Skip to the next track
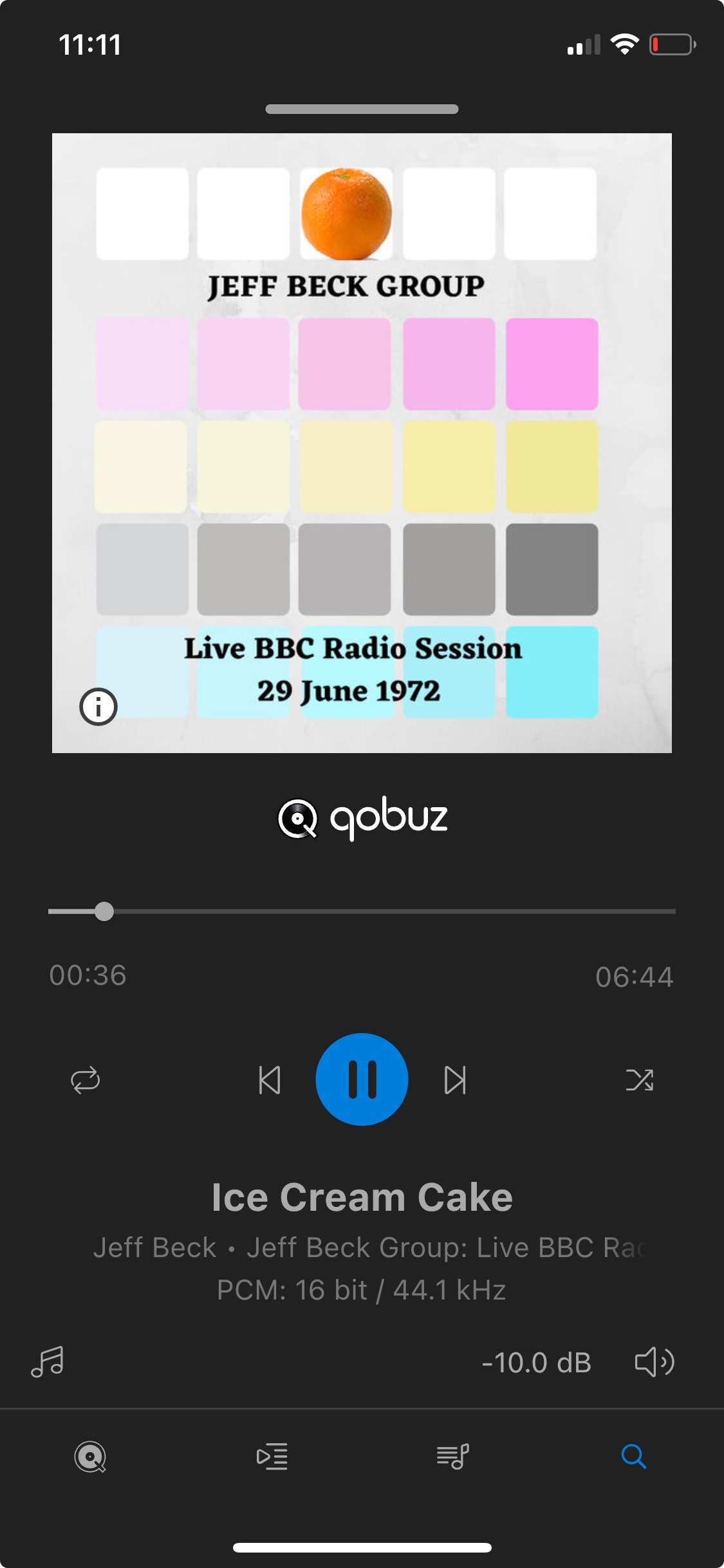The height and width of the screenshot is (1568, 724). point(455,1080)
